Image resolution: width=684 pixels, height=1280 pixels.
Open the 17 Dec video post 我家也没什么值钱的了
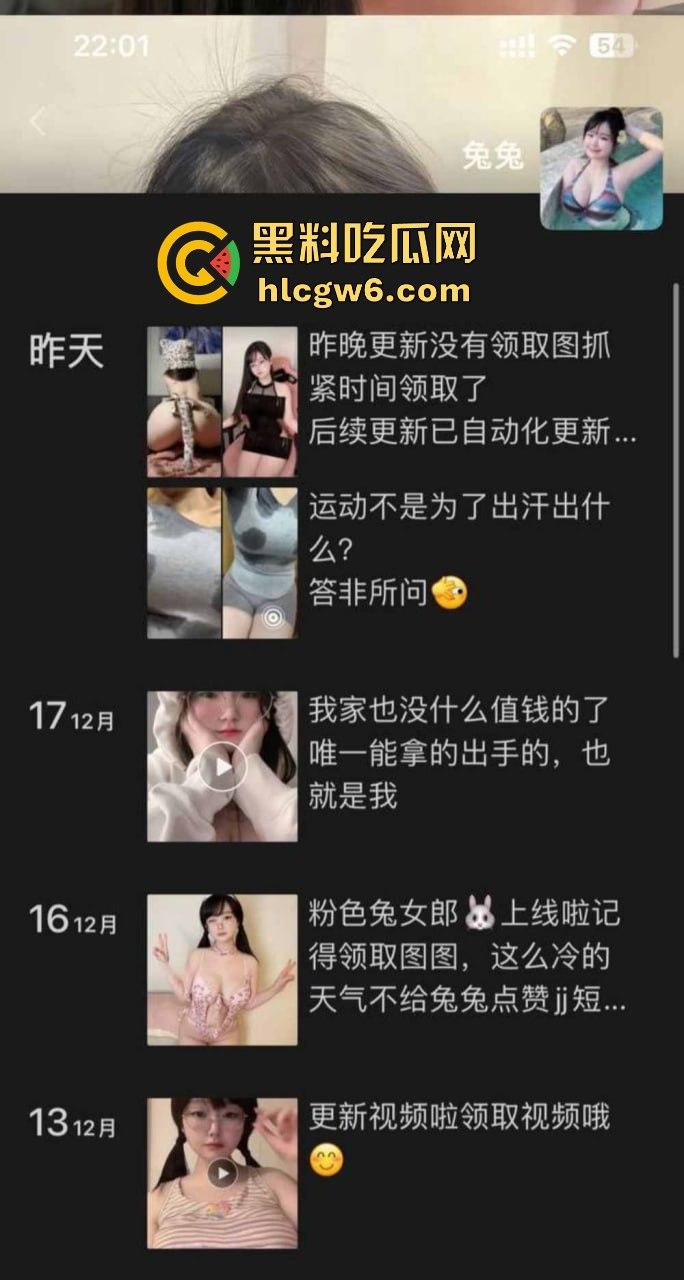click(x=458, y=753)
